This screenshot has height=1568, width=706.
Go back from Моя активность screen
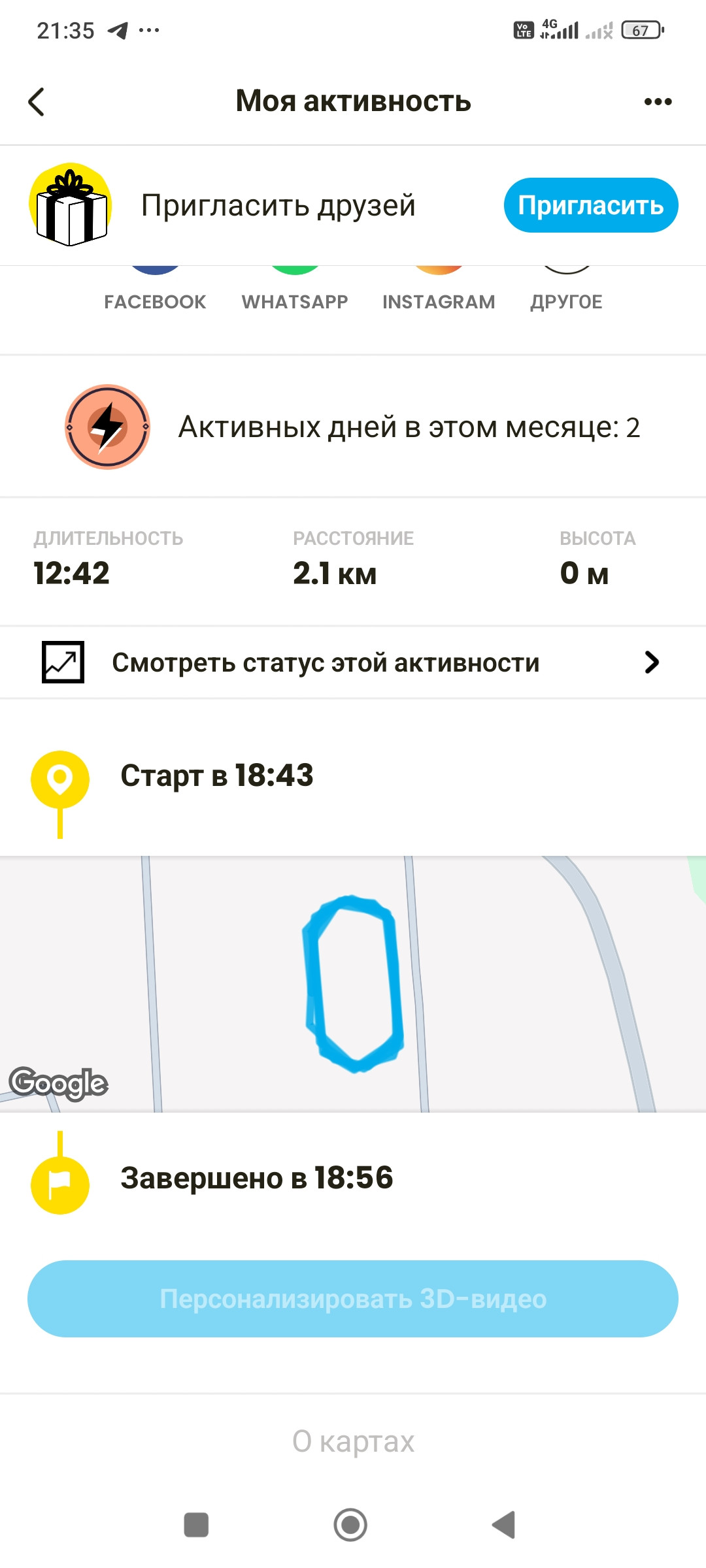(37, 102)
